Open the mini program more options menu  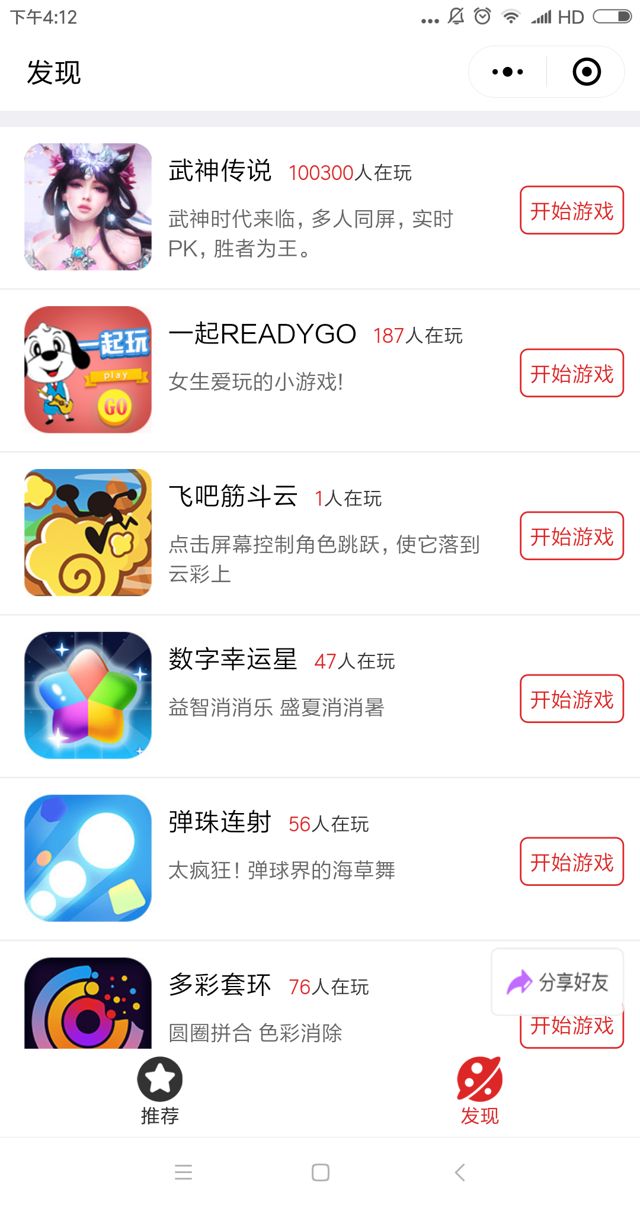[x=508, y=72]
